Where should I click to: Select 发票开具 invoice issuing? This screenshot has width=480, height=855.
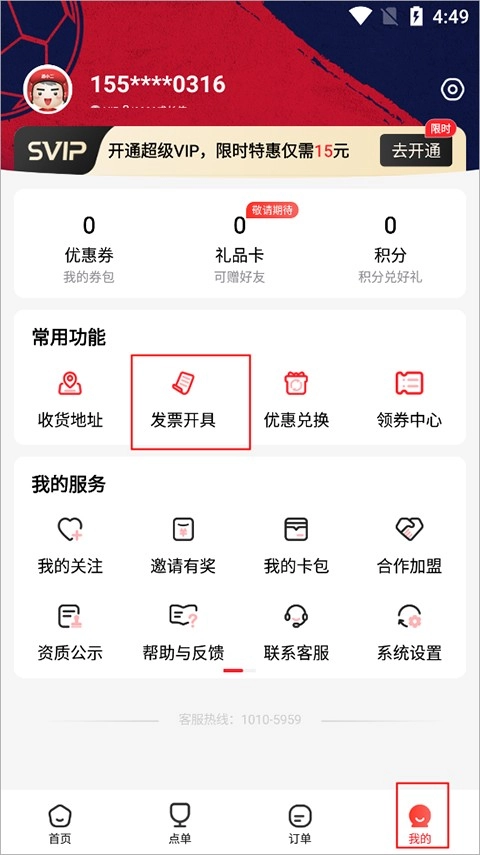click(183, 400)
